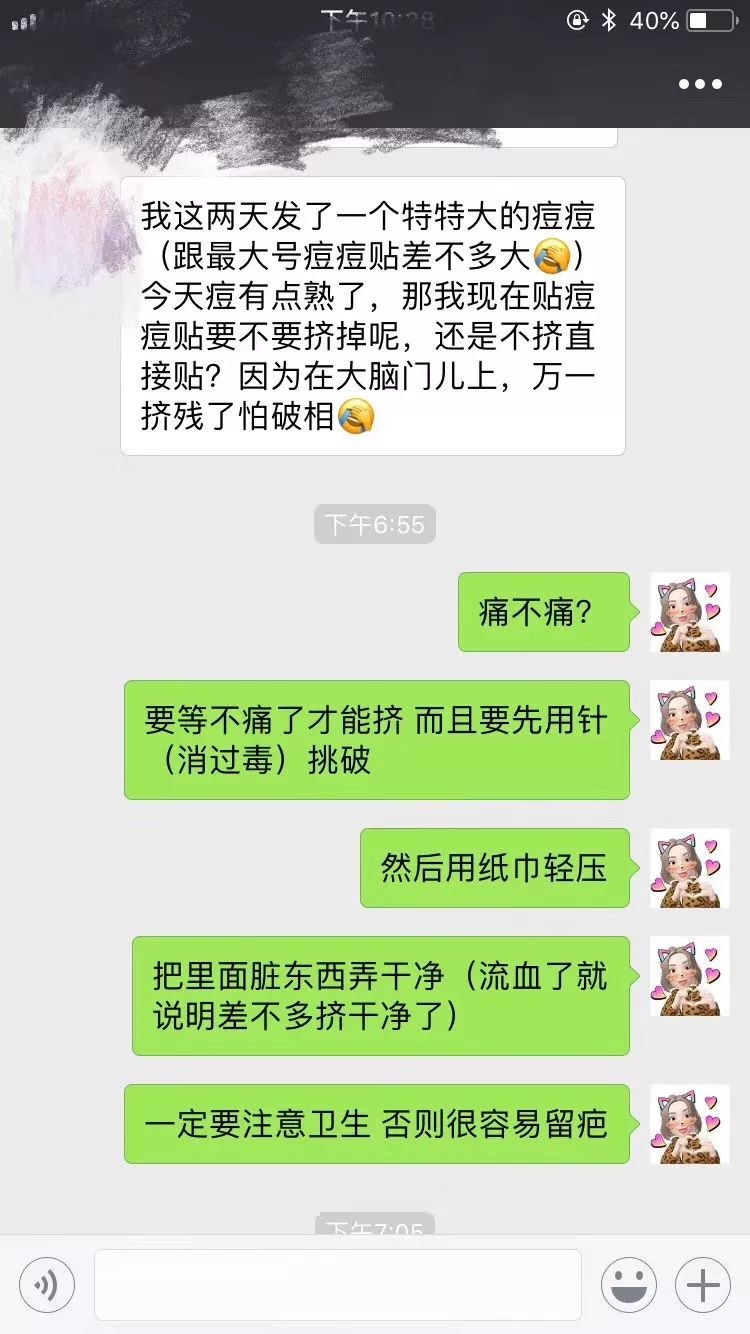This screenshot has height=1334, width=750.
Task: Focus the message text field
Action: [338, 1285]
